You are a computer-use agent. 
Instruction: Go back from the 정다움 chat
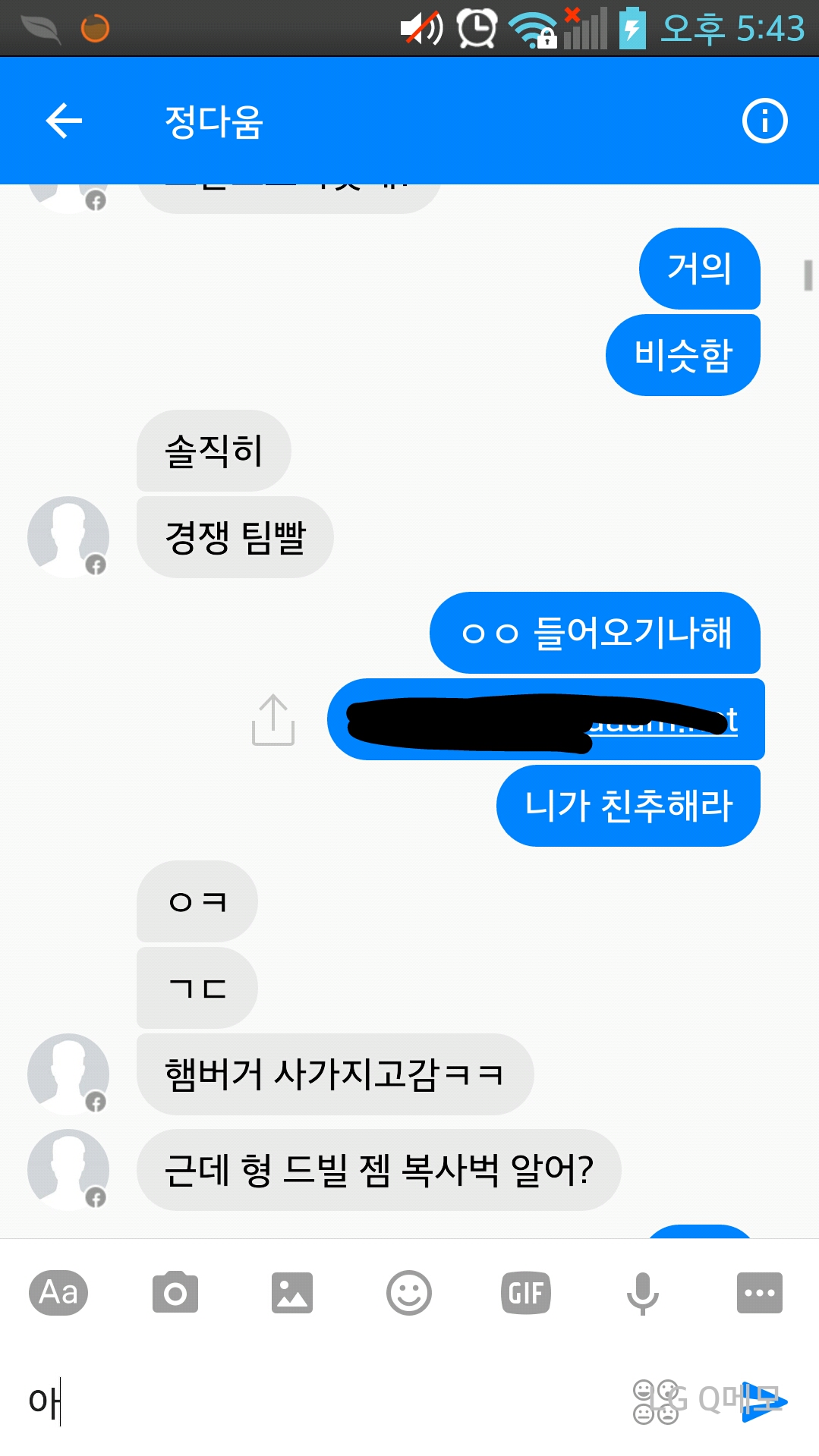(x=64, y=121)
